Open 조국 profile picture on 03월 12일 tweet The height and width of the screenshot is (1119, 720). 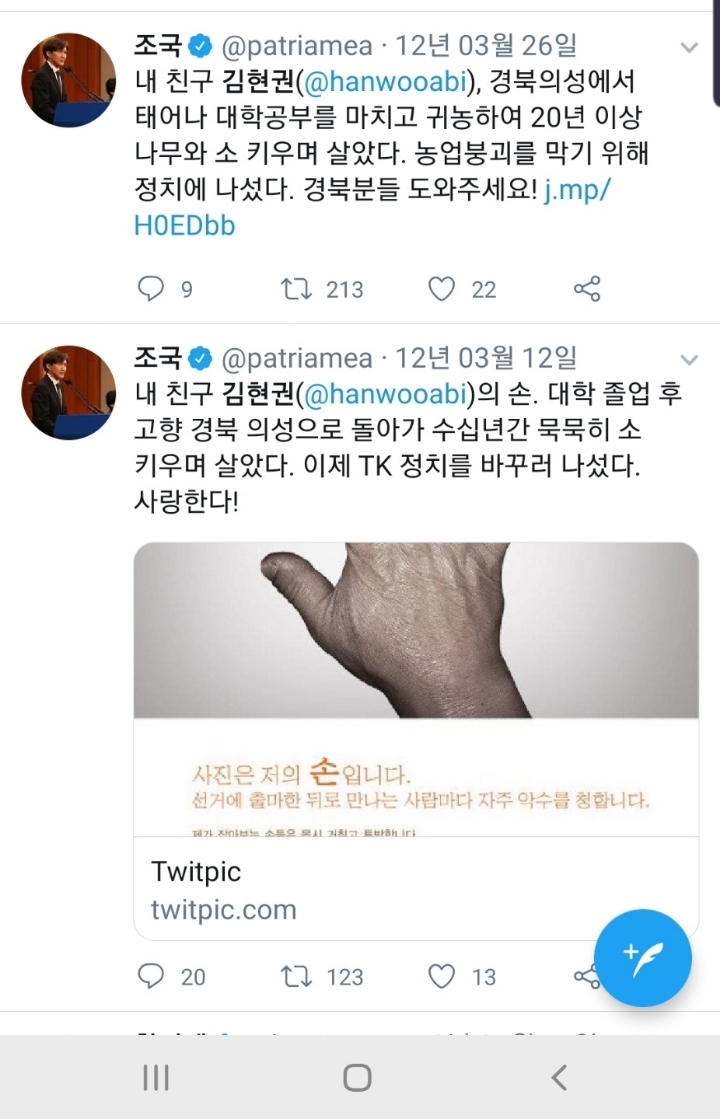point(69,392)
